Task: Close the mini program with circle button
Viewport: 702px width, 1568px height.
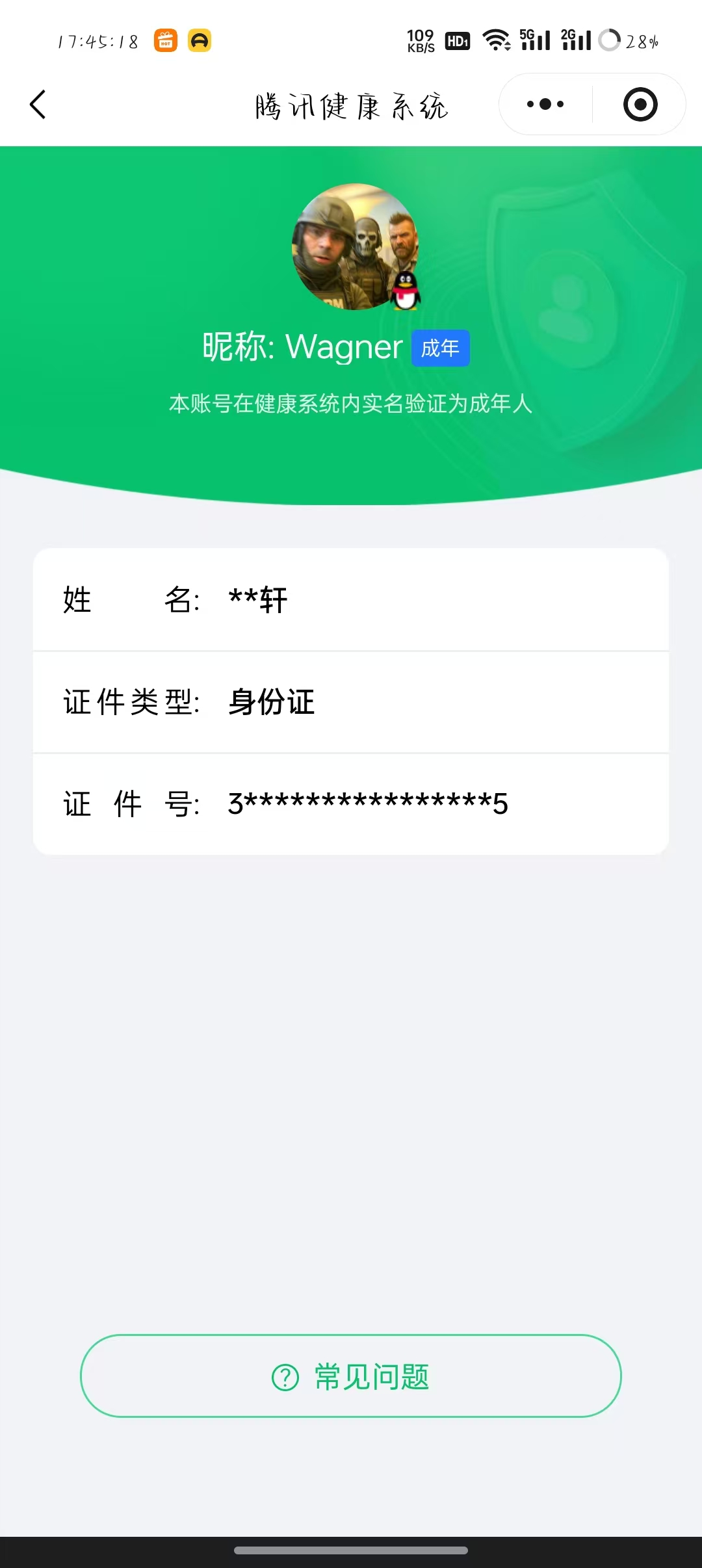Action: coord(640,104)
